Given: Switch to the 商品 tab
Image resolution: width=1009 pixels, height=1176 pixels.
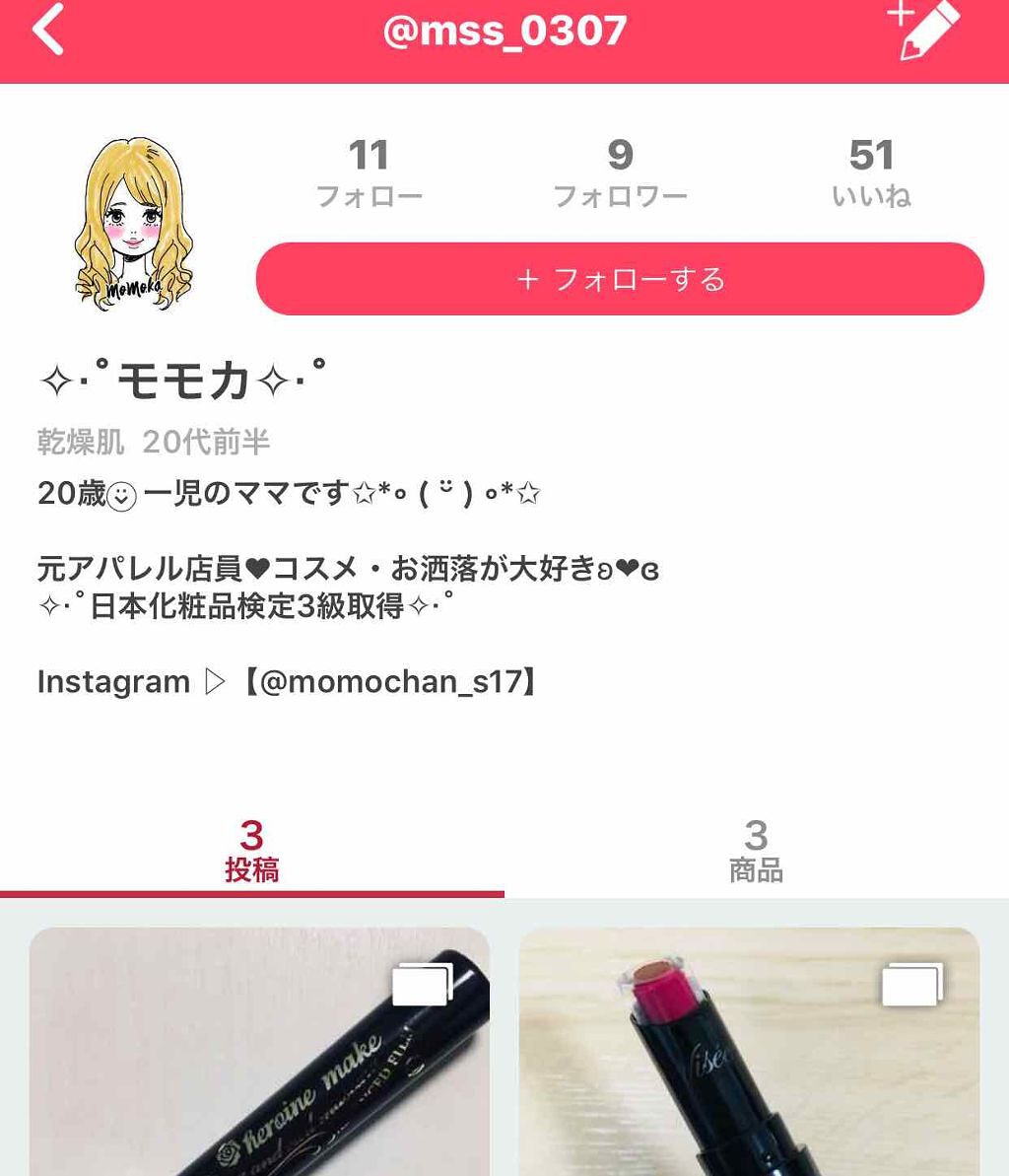Looking at the screenshot, I should pyautogui.click(x=757, y=850).
